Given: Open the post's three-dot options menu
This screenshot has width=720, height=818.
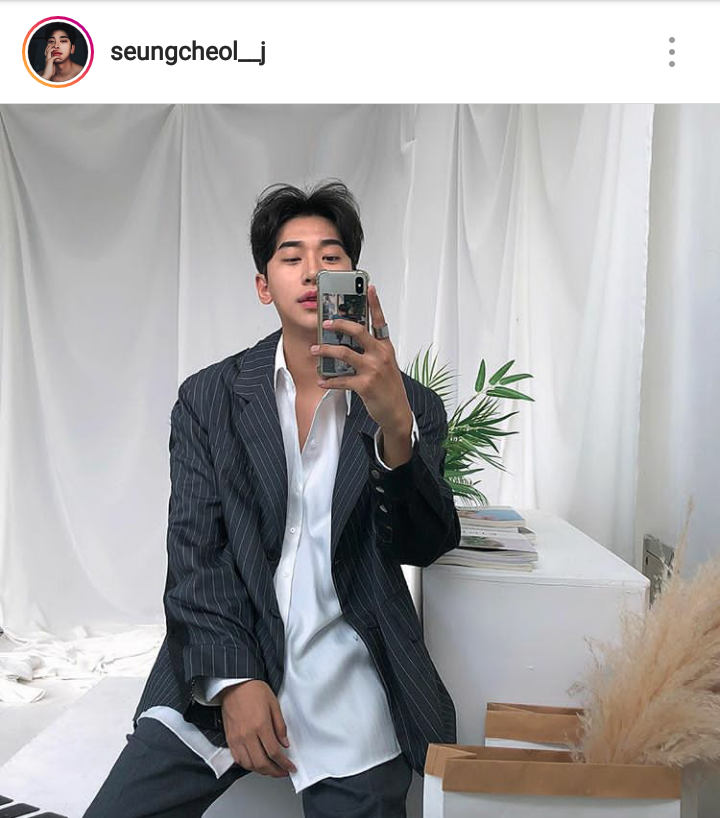Looking at the screenshot, I should coord(671,52).
